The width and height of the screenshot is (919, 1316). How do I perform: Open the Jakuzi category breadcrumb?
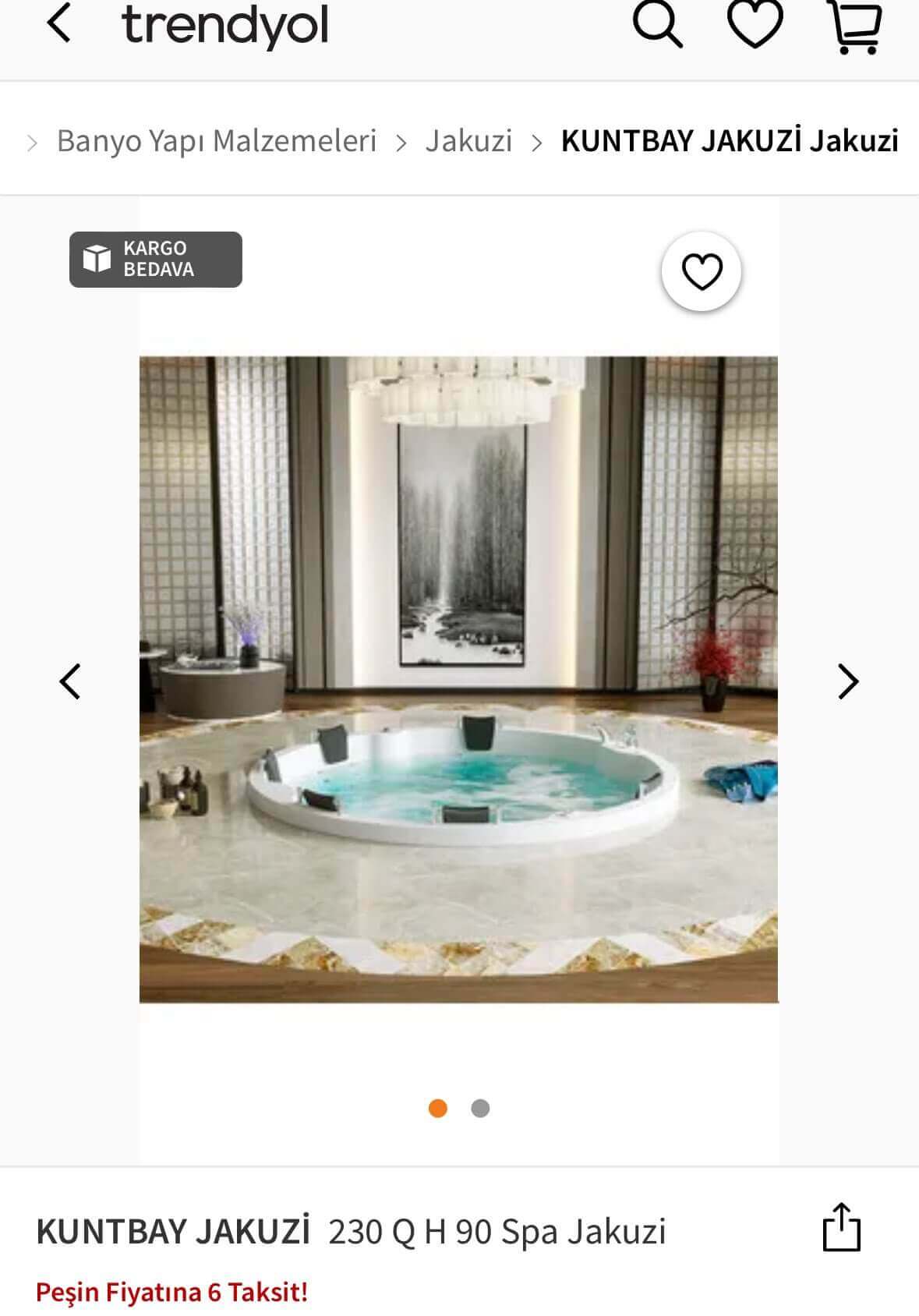point(468,141)
